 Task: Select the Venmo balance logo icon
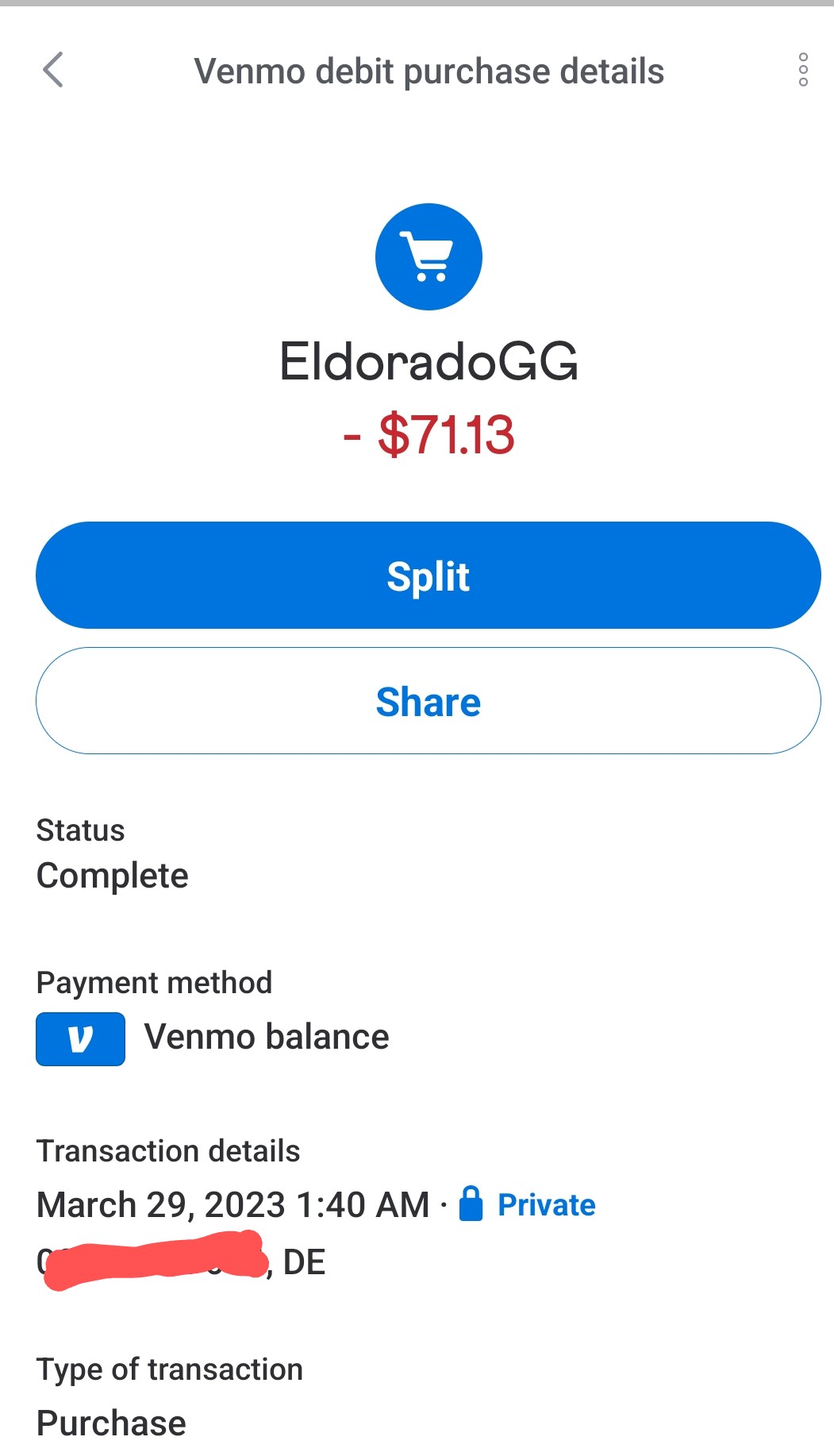click(80, 1038)
